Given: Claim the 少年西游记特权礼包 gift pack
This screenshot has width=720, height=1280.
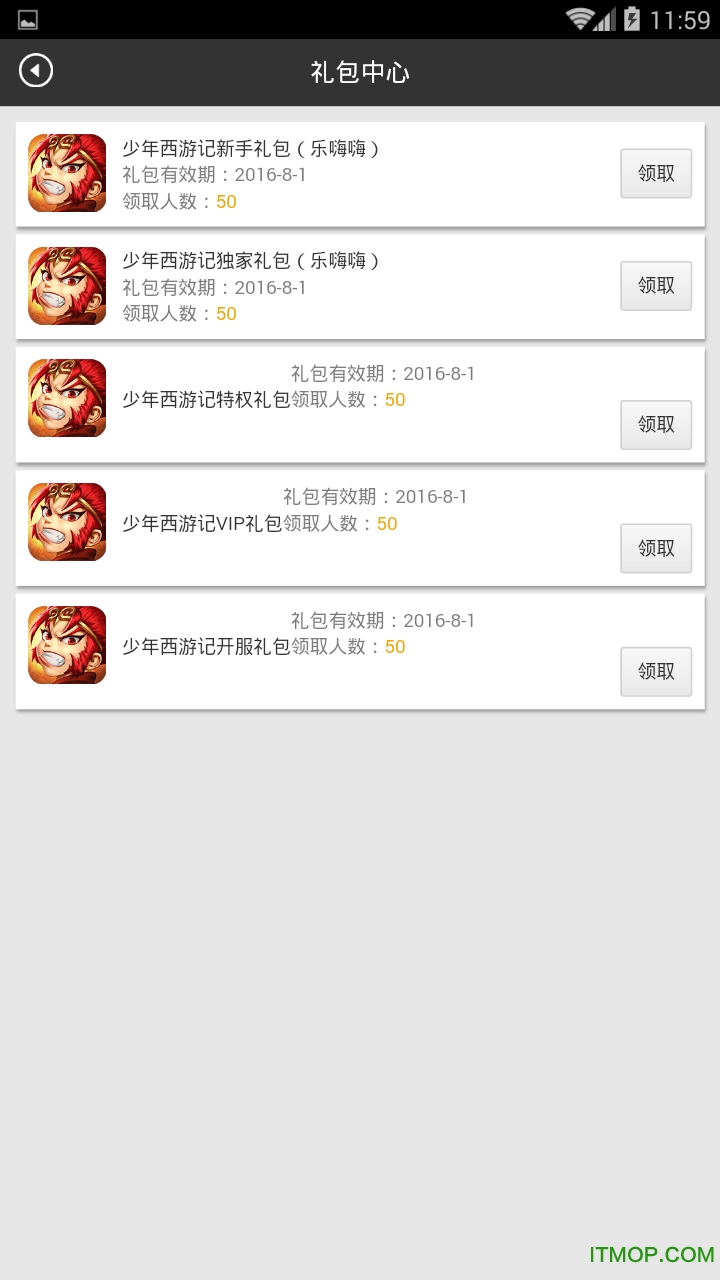Looking at the screenshot, I should click(x=656, y=425).
